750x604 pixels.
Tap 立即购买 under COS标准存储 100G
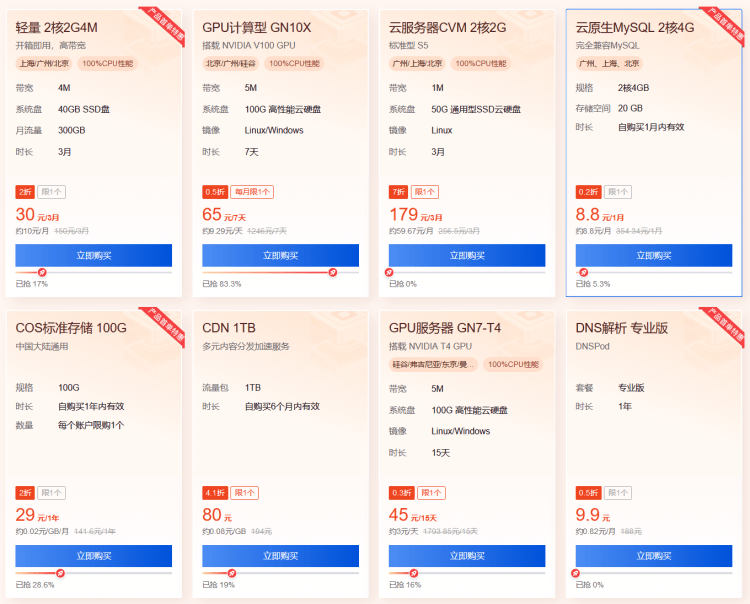point(94,556)
